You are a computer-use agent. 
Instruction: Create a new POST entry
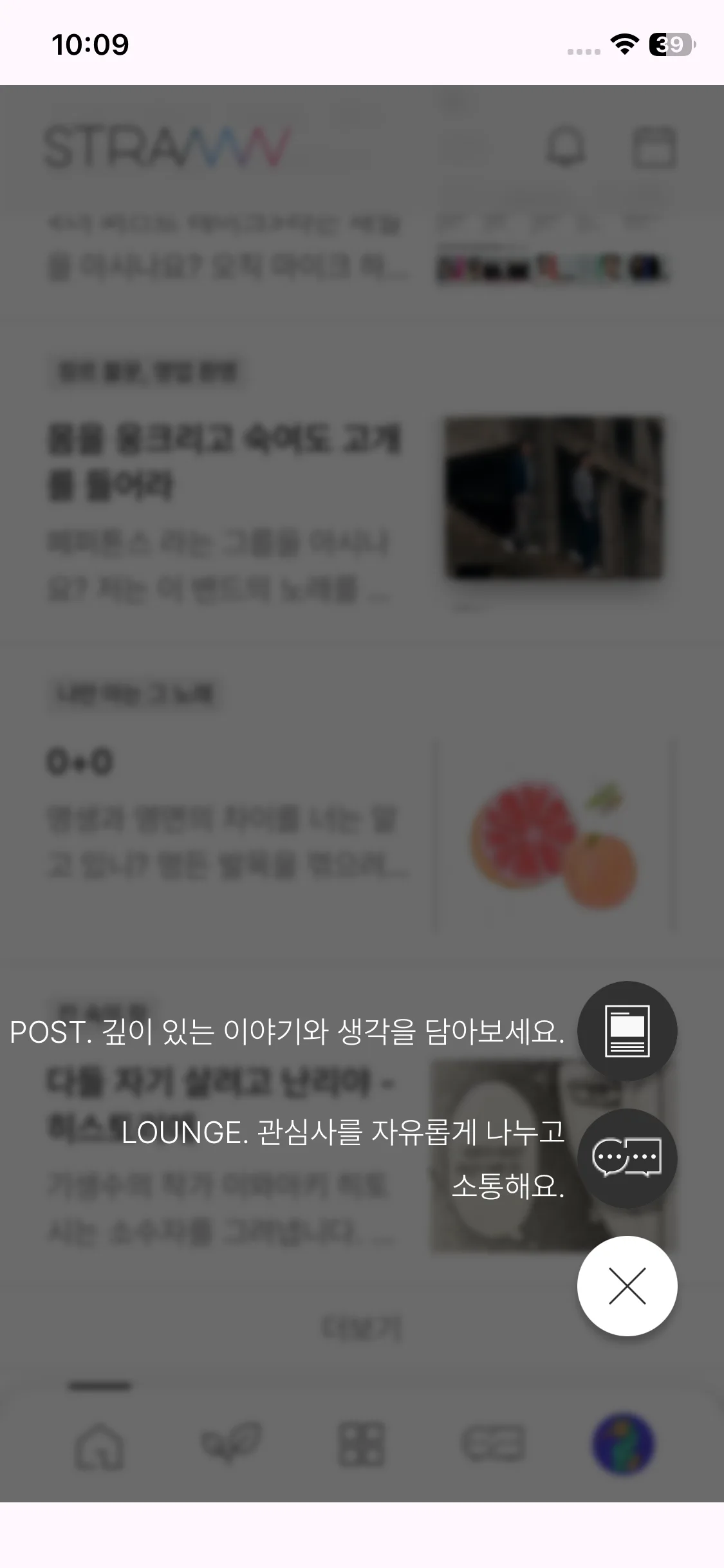tap(627, 1031)
